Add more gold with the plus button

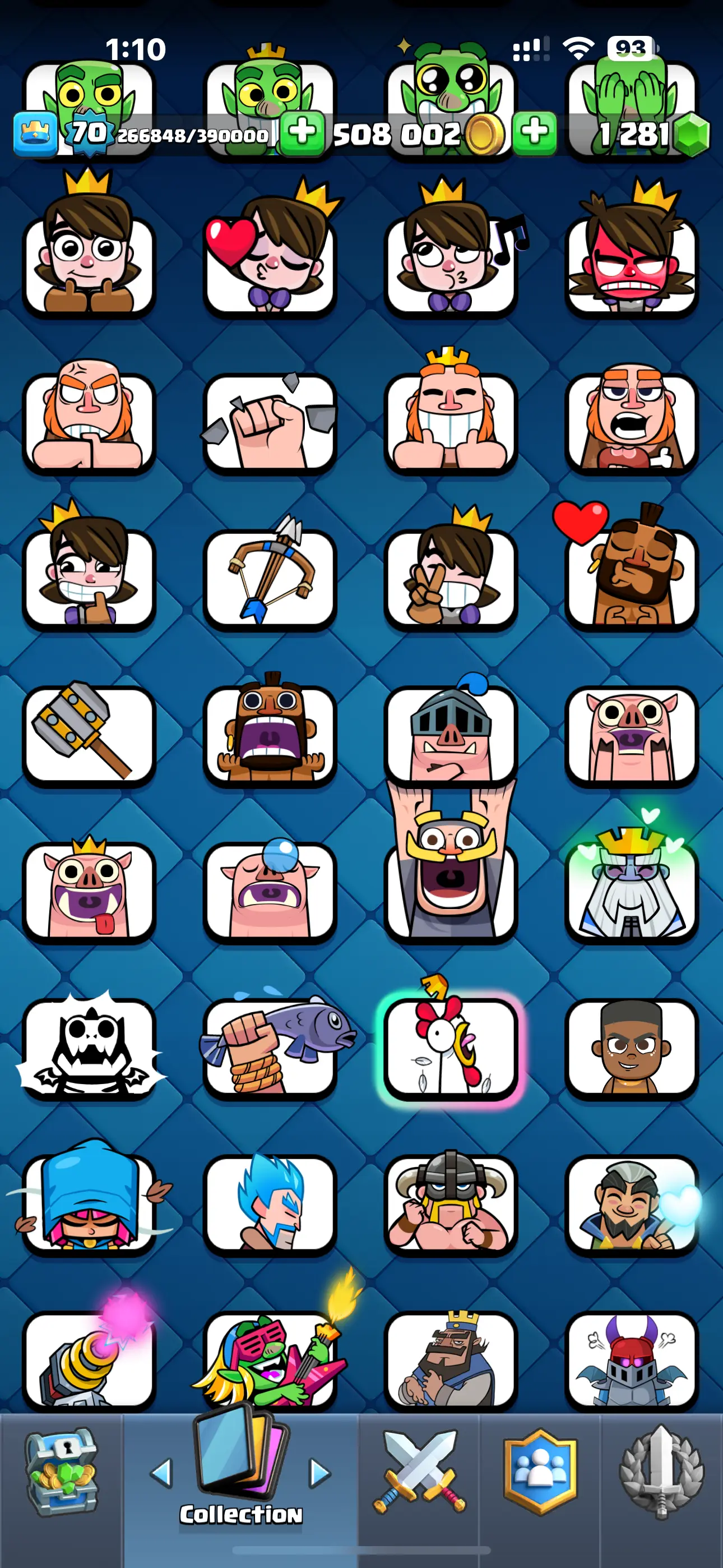click(x=534, y=132)
